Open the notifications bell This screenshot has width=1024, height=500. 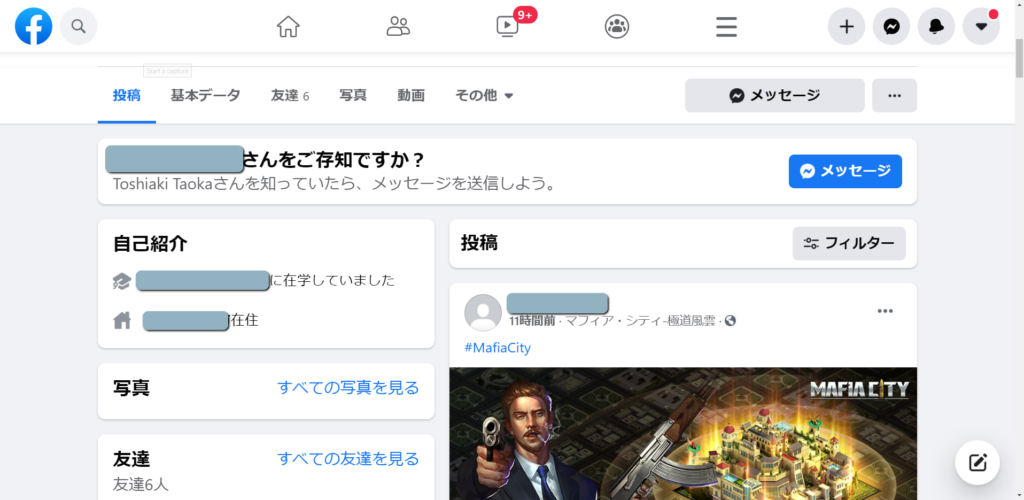tap(936, 27)
